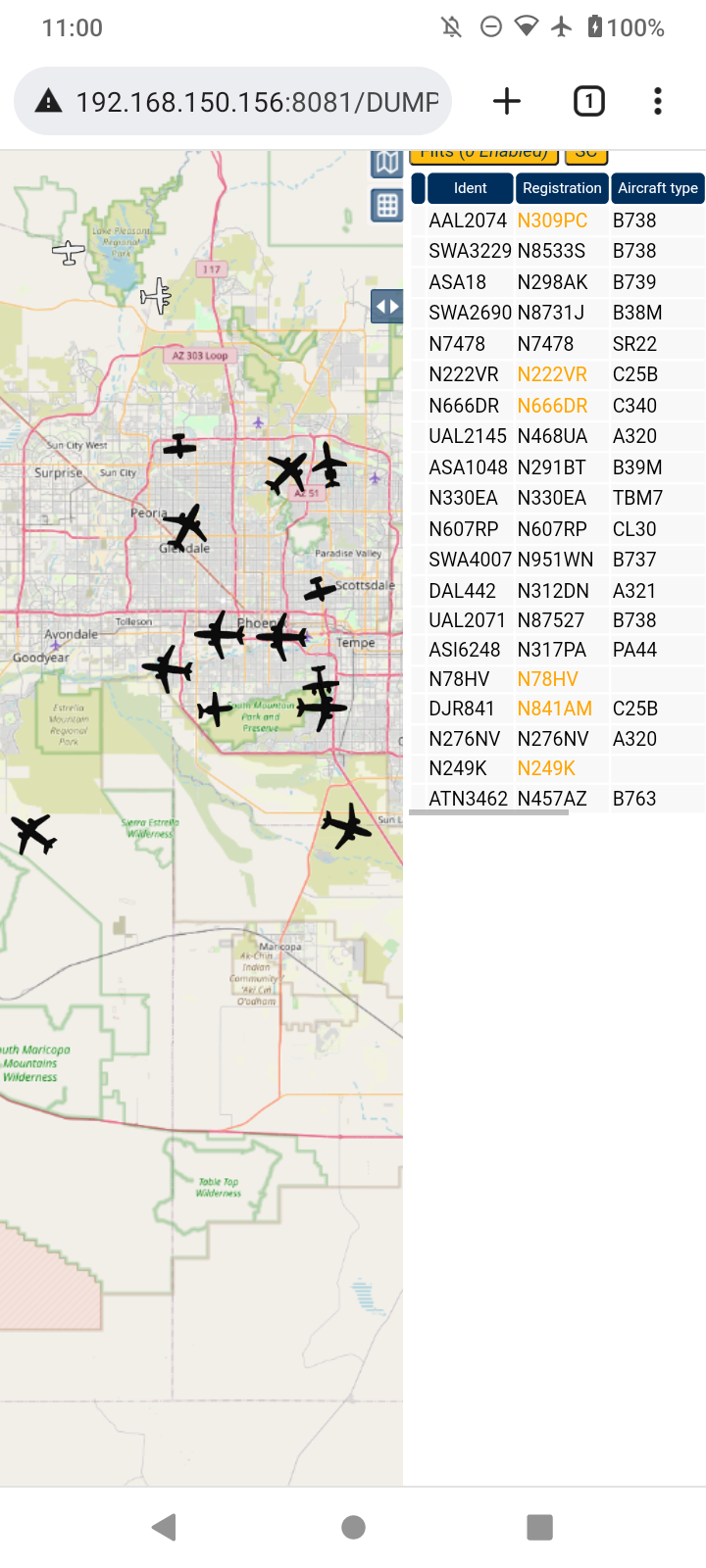Toggle the sidebar width arrows
This screenshot has height=1568, width=706.
386,307
